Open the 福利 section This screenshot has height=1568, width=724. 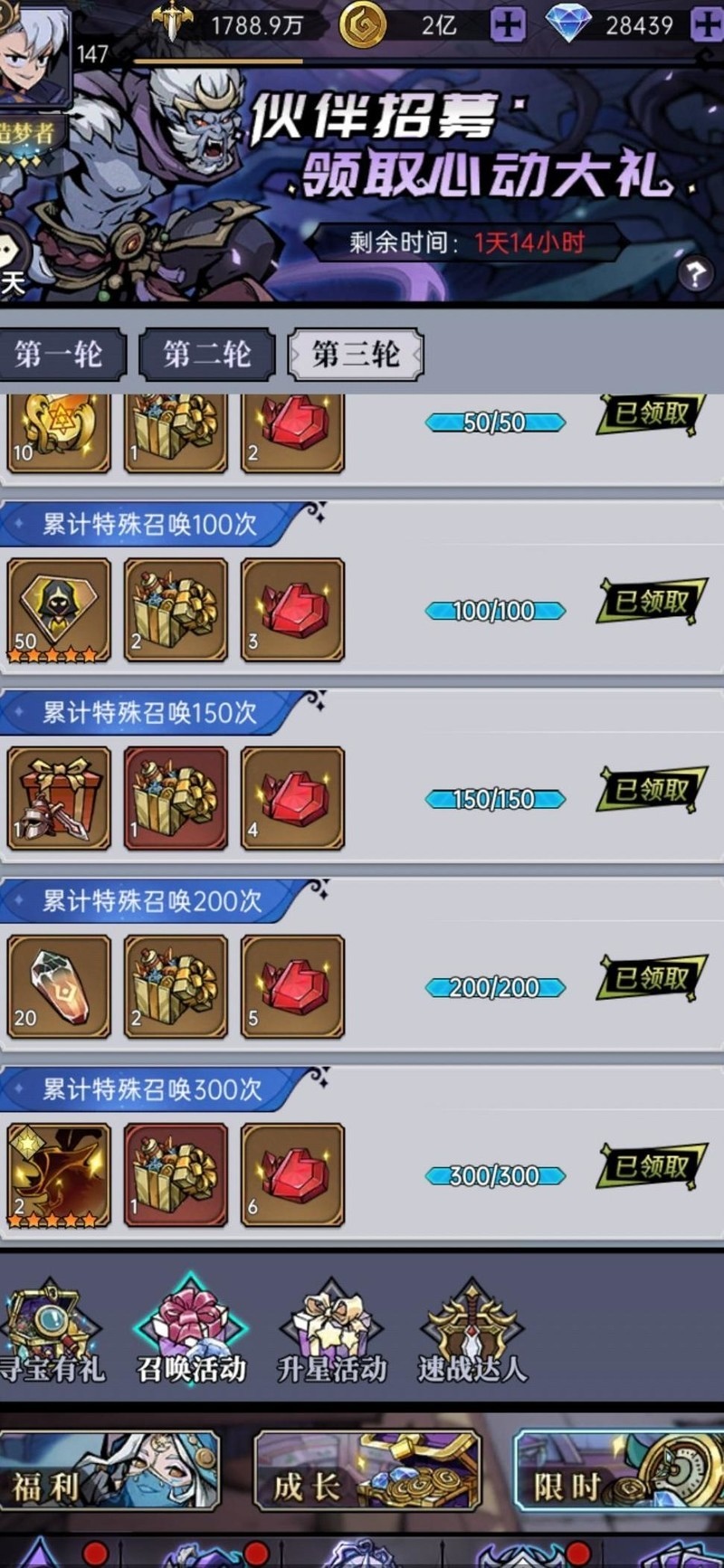(x=109, y=1484)
